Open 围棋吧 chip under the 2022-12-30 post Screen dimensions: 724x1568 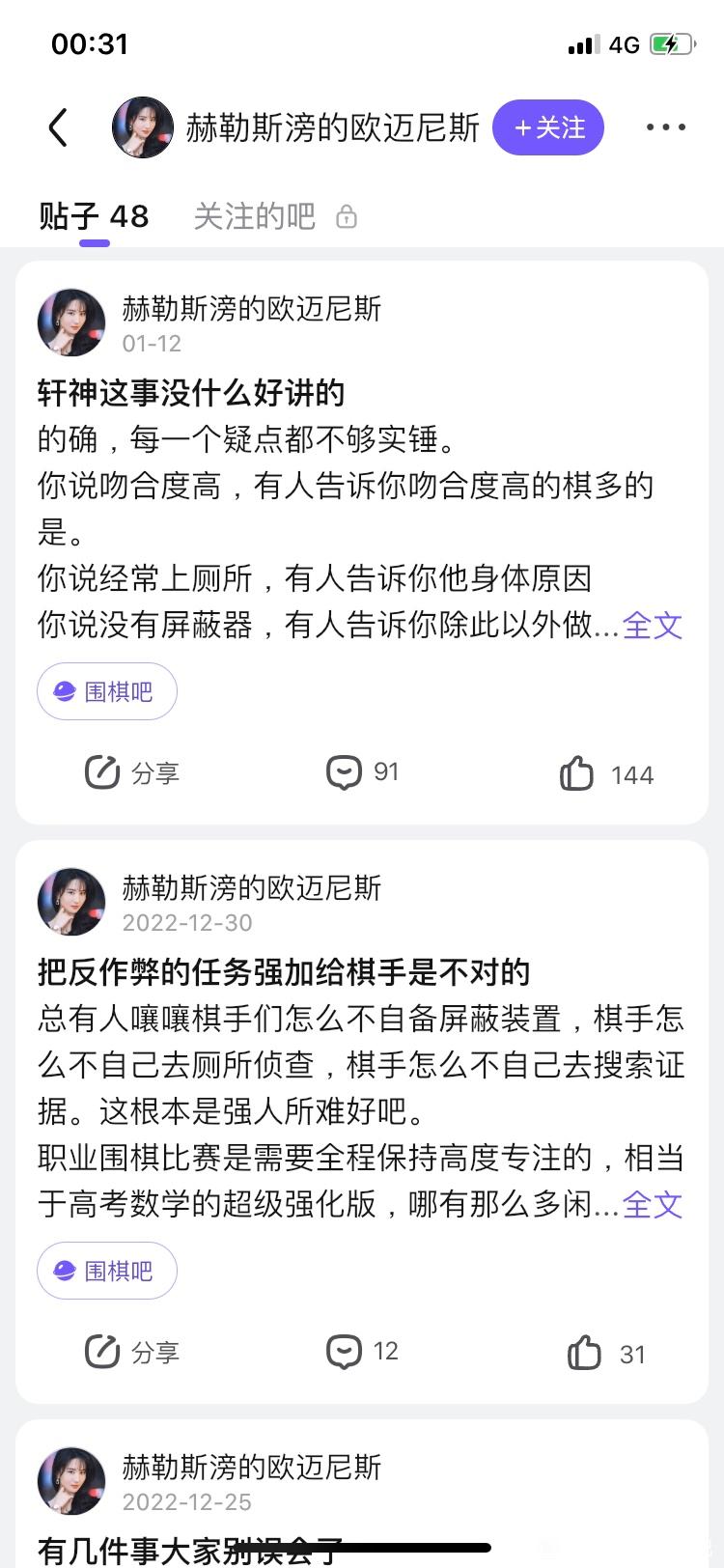[107, 1271]
